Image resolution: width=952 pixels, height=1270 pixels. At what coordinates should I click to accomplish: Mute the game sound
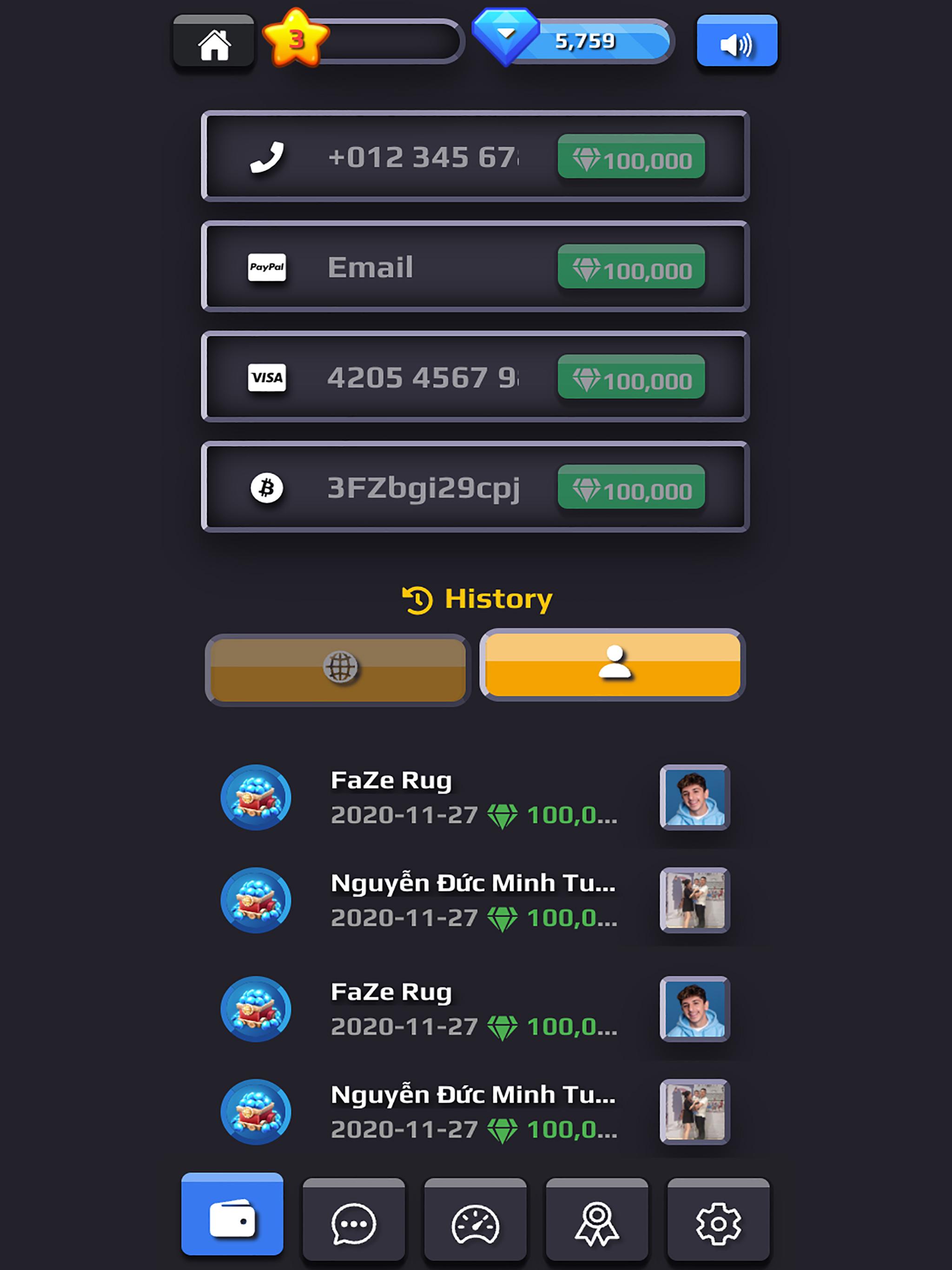(737, 42)
